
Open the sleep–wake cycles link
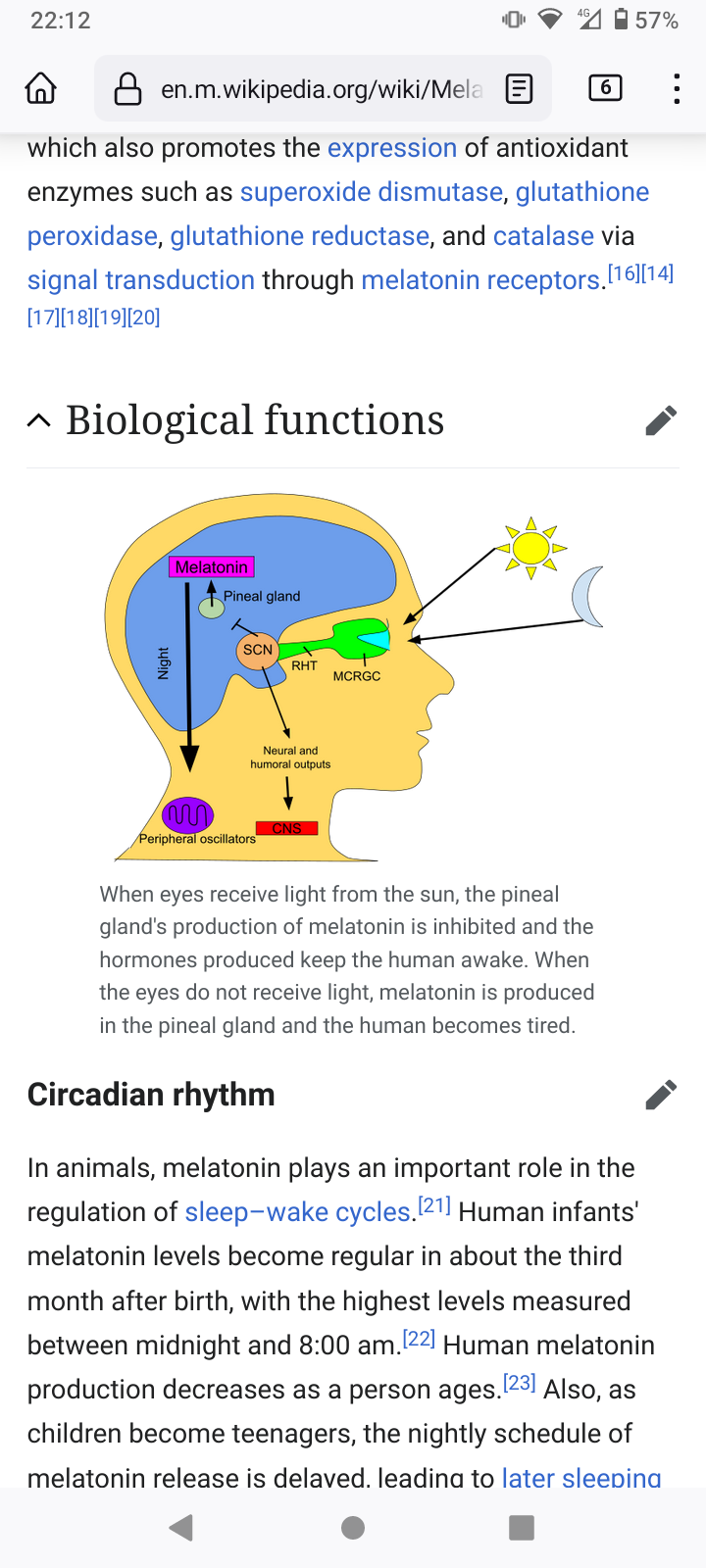point(297,1212)
